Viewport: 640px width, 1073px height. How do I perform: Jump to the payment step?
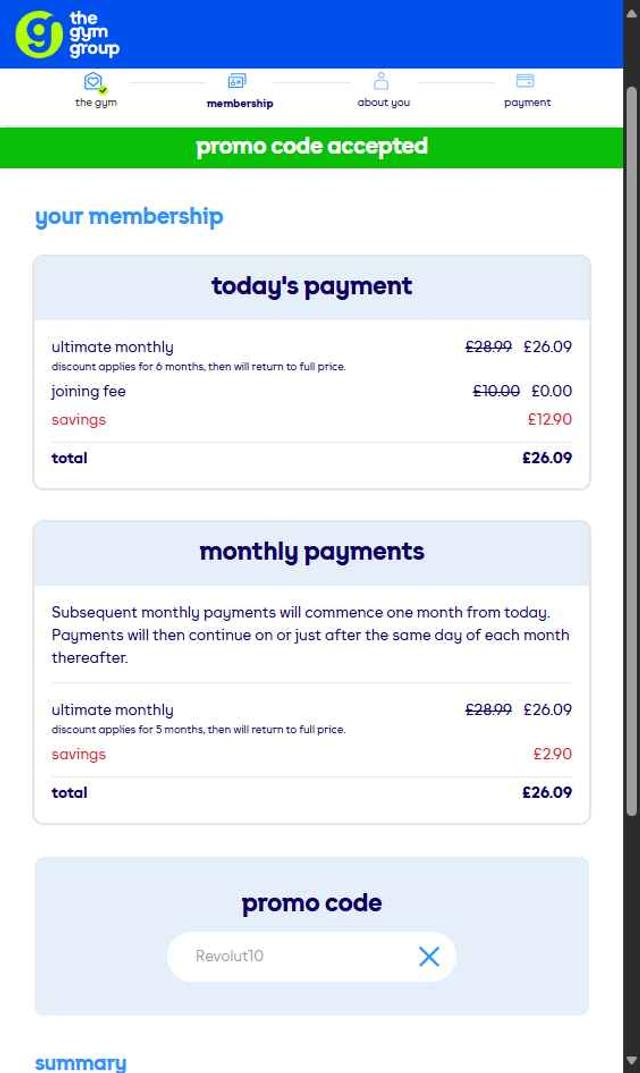526,89
